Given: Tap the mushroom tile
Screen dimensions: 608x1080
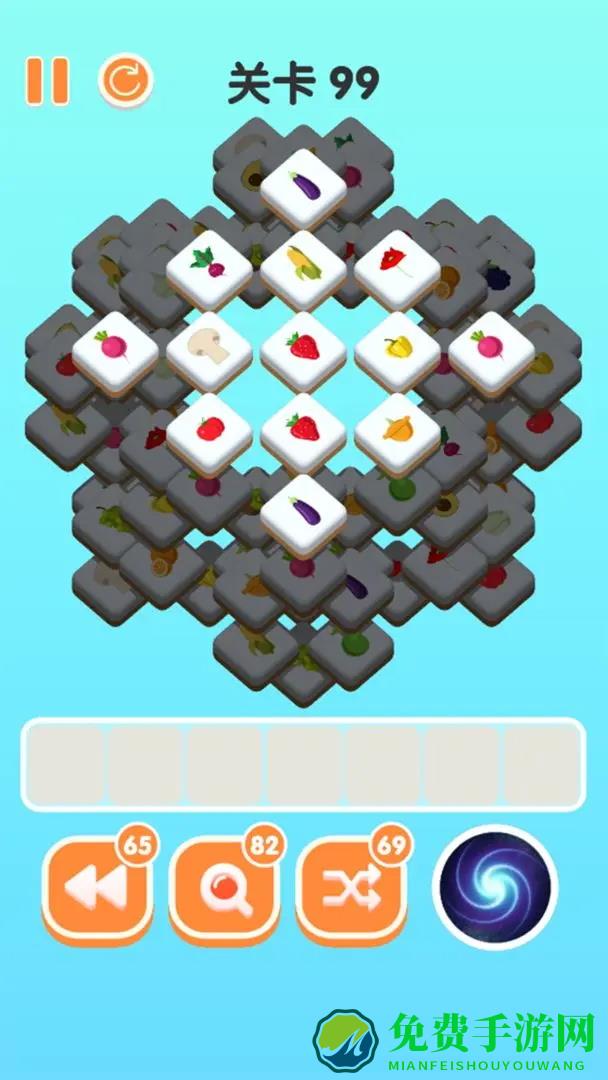Looking at the screenshot, I should pos(209,347).
